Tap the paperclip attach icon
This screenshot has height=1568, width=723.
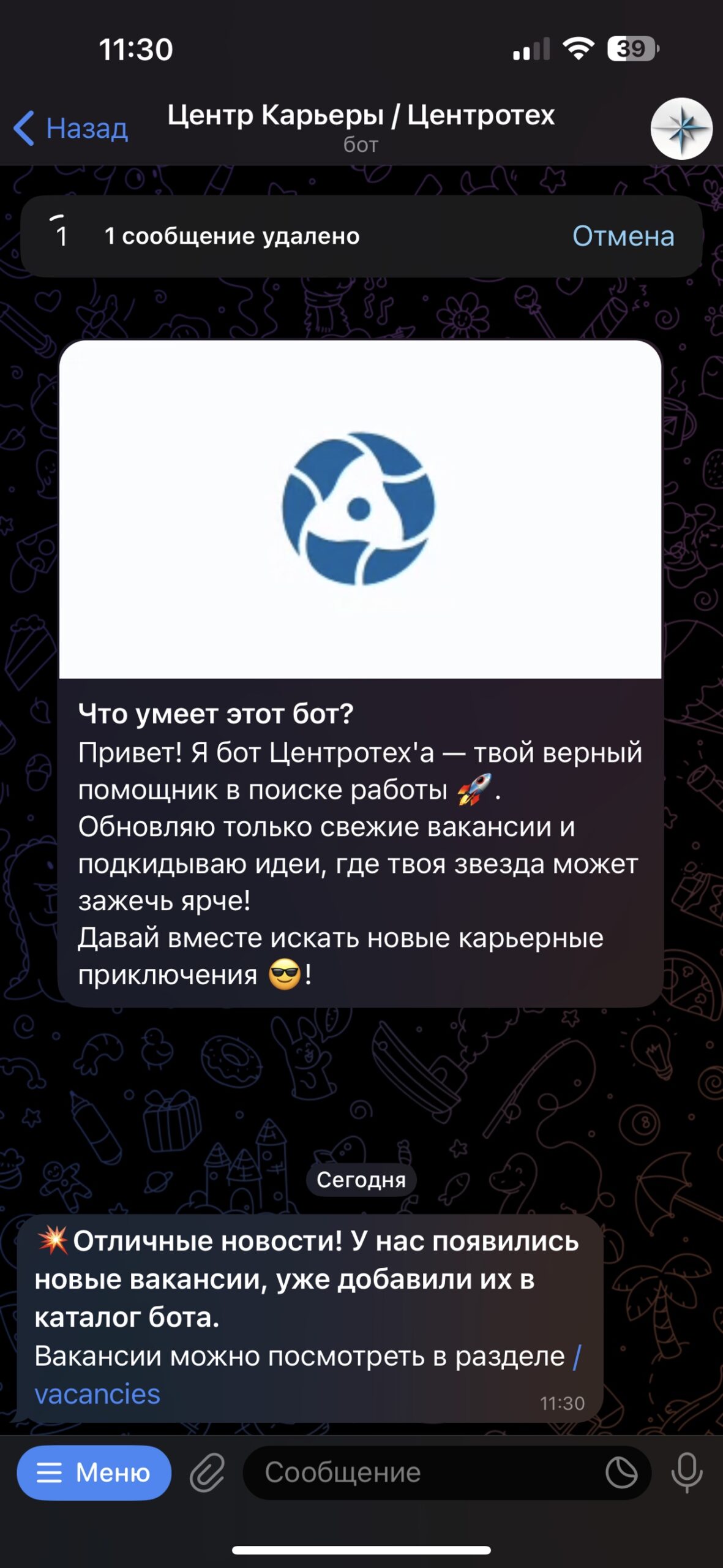[207, 1472]
